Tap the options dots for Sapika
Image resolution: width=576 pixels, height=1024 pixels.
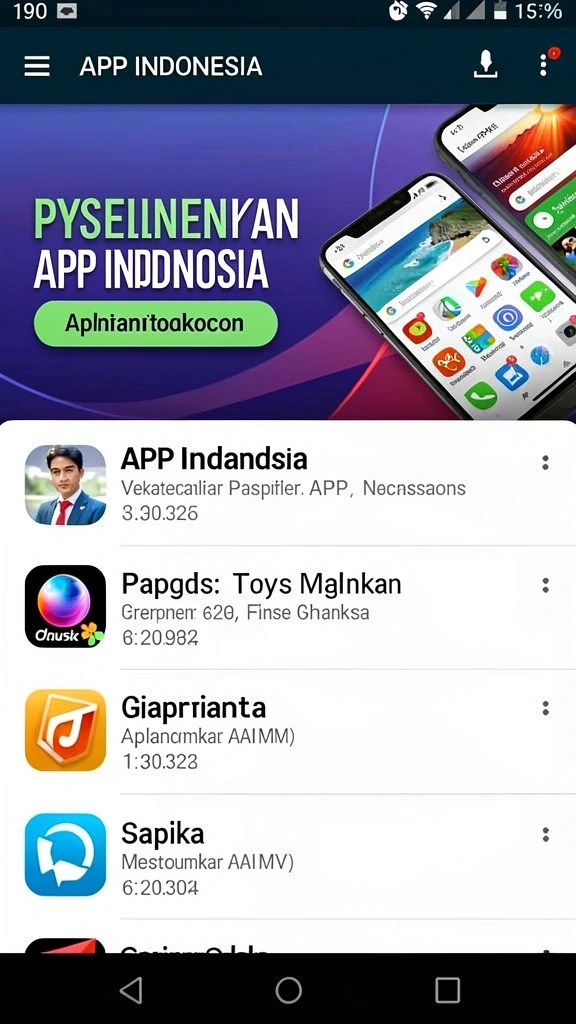coord(545,835)
